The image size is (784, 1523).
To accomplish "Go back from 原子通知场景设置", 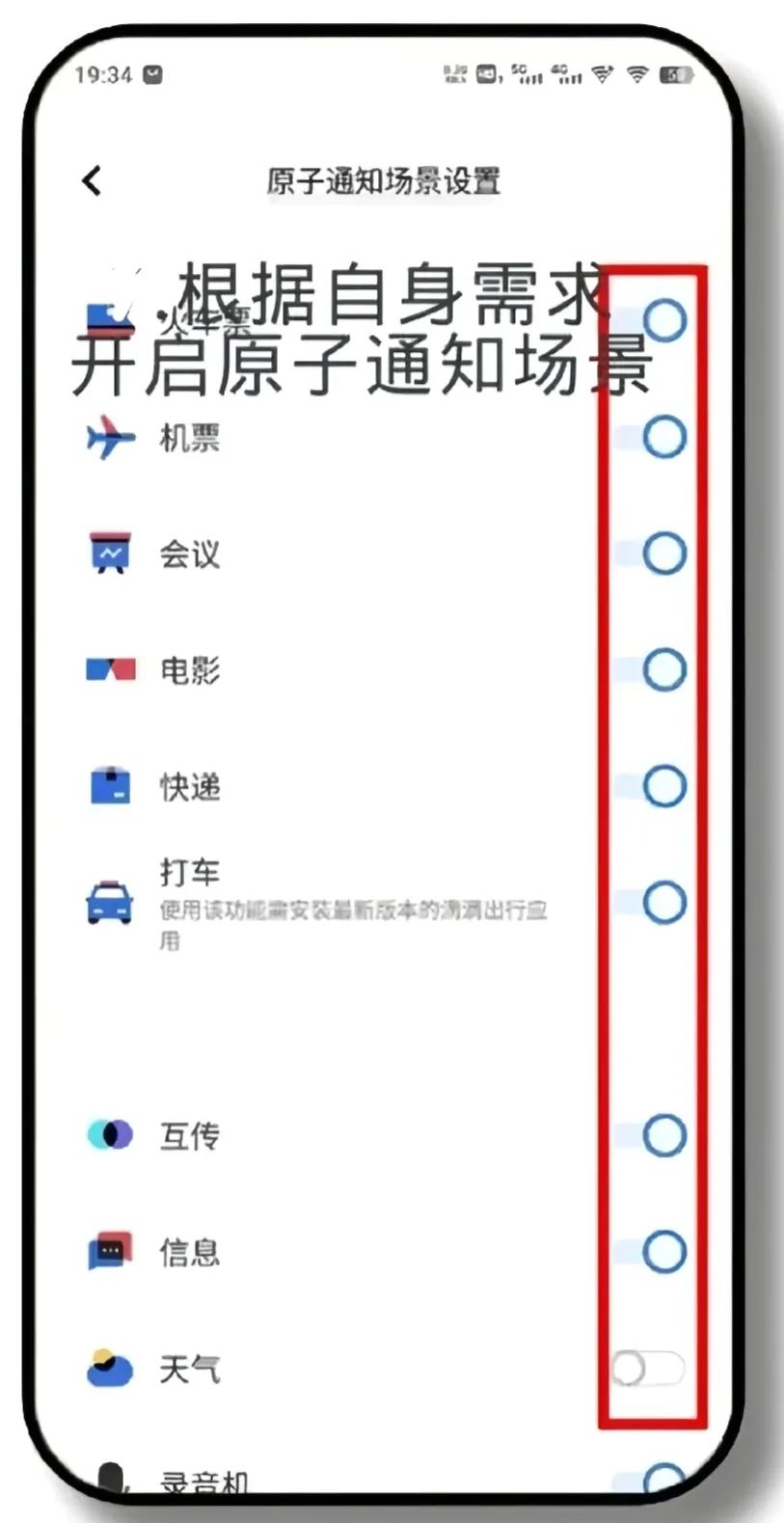I will coord(92,180).
